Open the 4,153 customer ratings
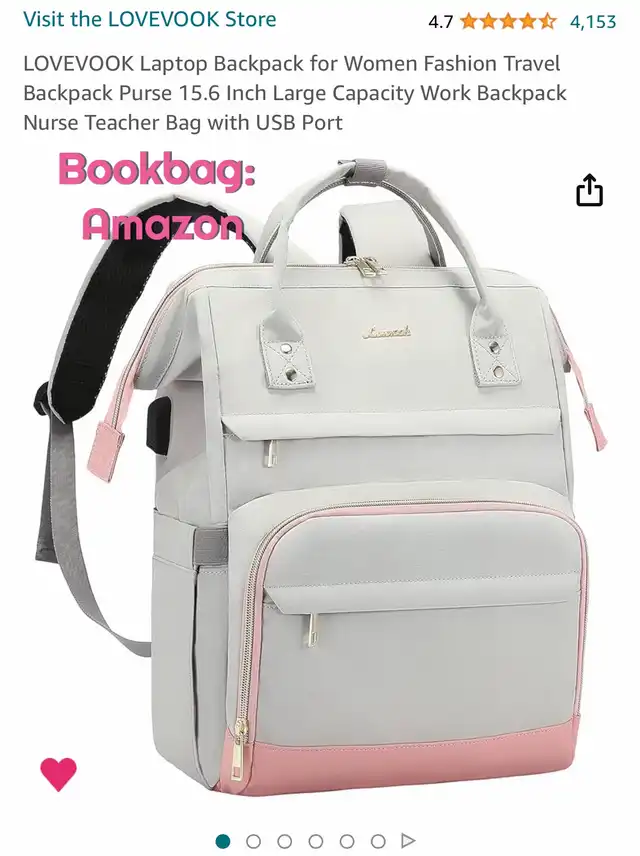Image resolution: width=640 pixels, height=856 pixels. click(592, 21)
